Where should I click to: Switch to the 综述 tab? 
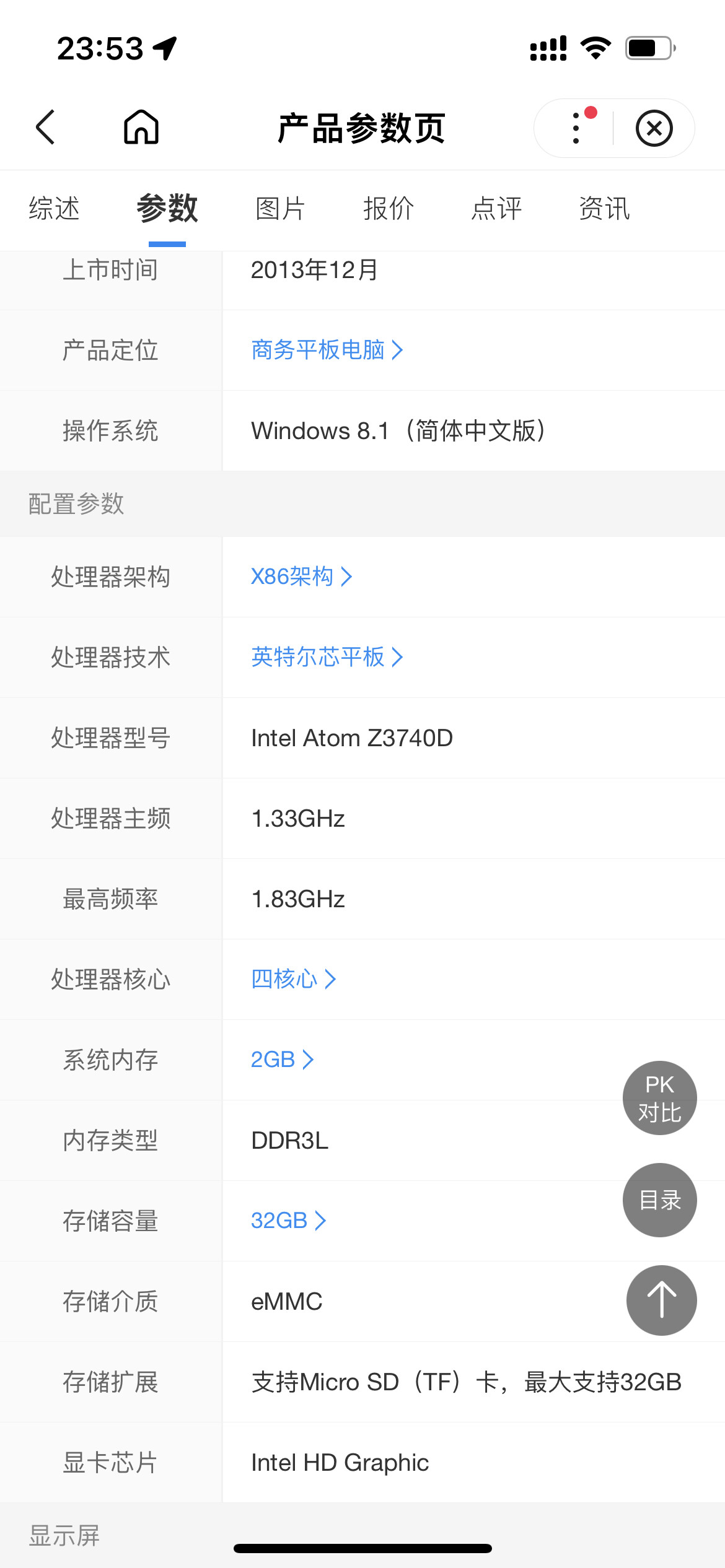[55, 209]
